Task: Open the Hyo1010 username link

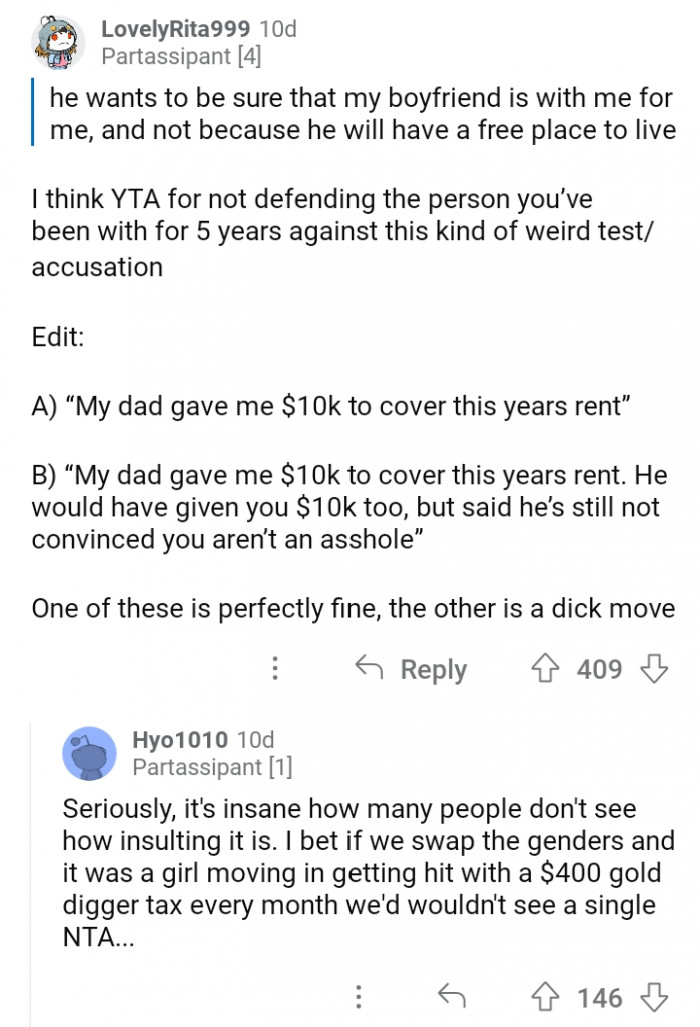Action: (x=180, y=740)
